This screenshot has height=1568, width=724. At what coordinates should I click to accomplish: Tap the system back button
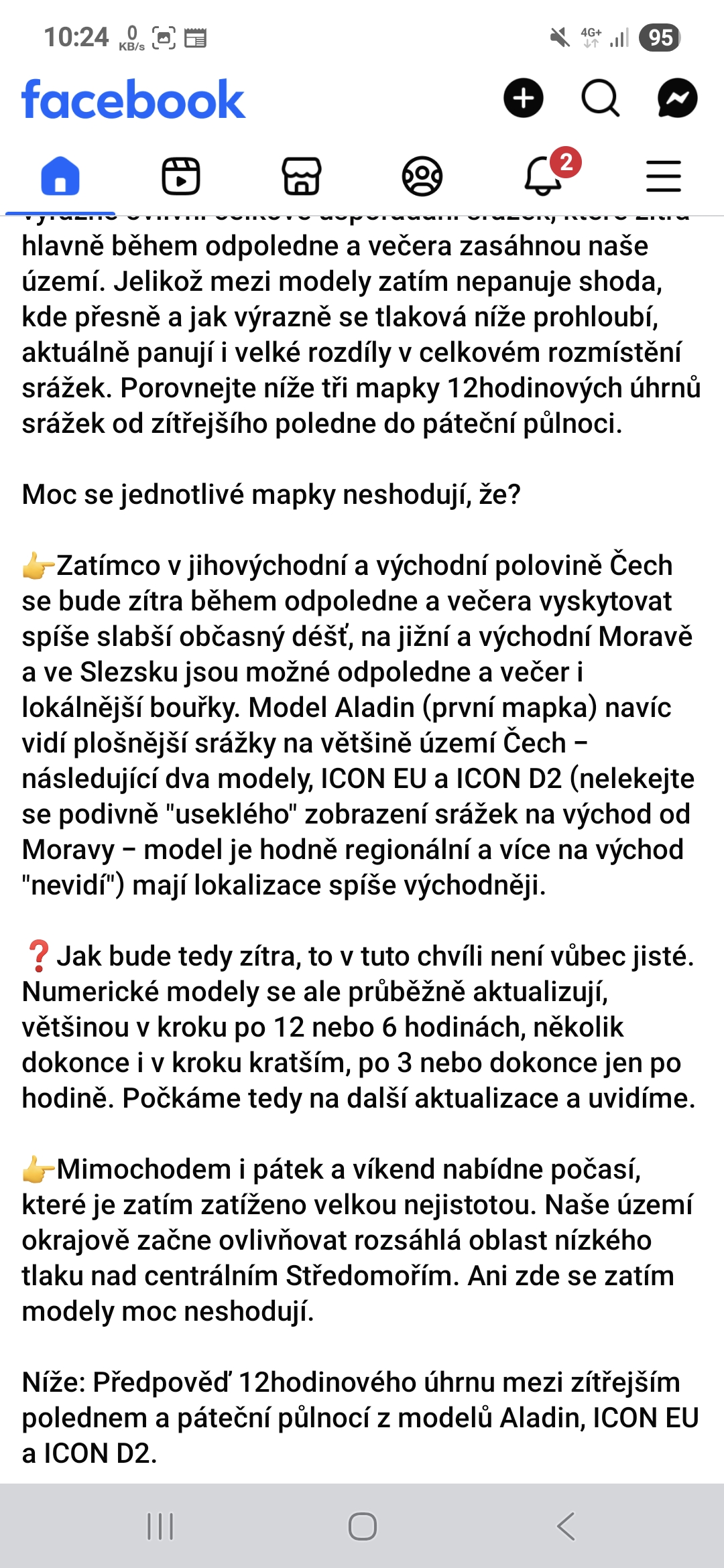(x=566, y=1526)
